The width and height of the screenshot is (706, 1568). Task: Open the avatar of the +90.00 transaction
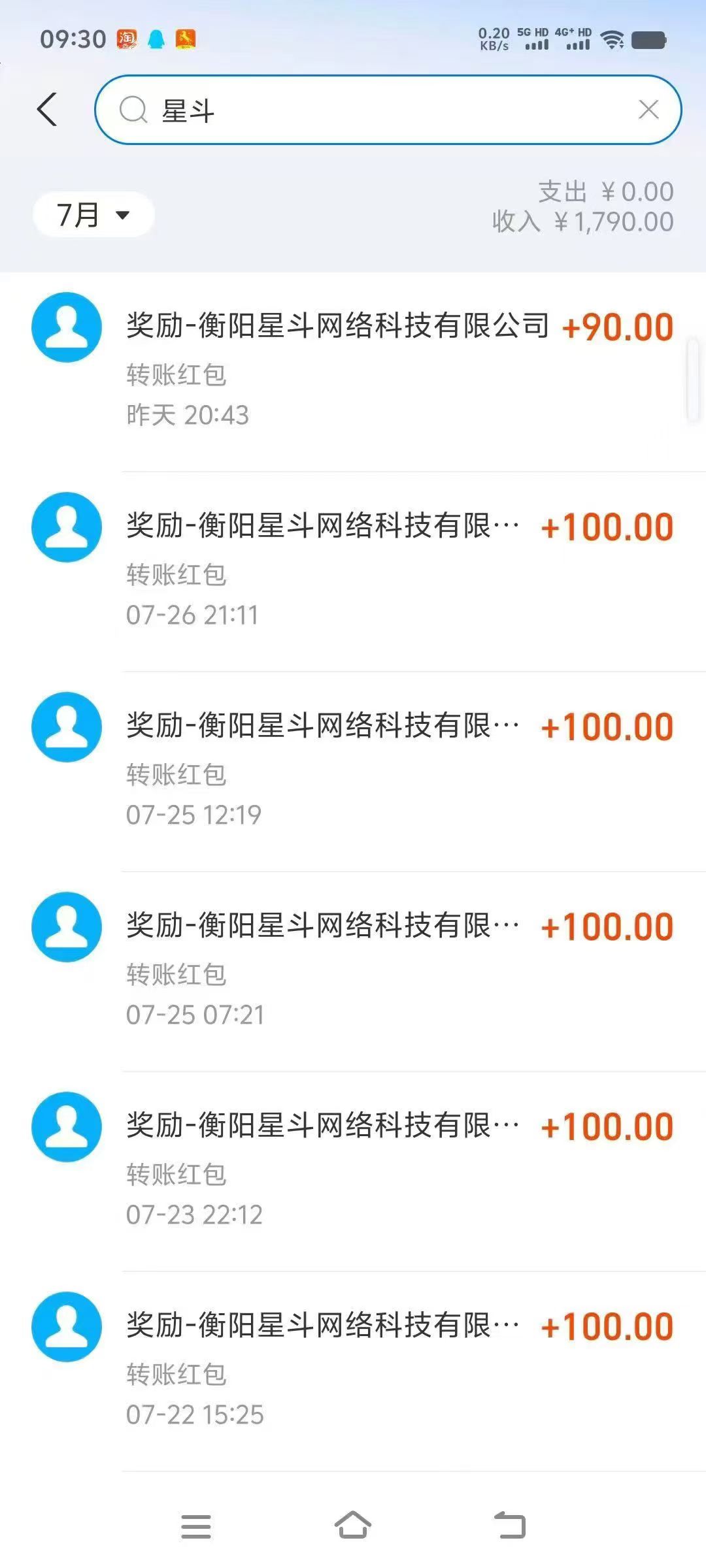point(66,327)
